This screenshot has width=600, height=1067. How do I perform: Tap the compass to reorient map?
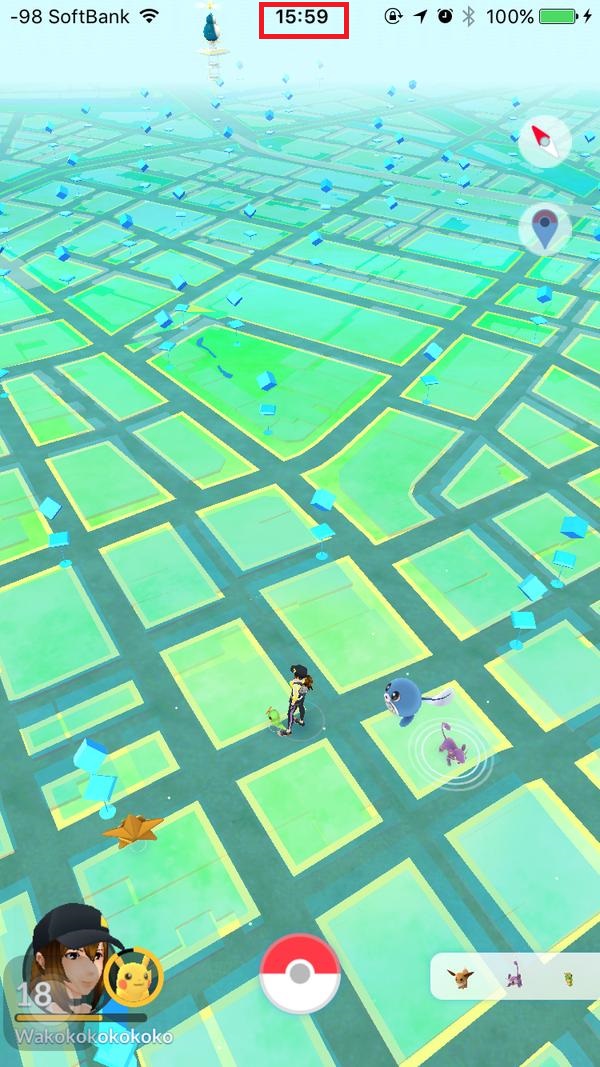(x=545, y=142)
